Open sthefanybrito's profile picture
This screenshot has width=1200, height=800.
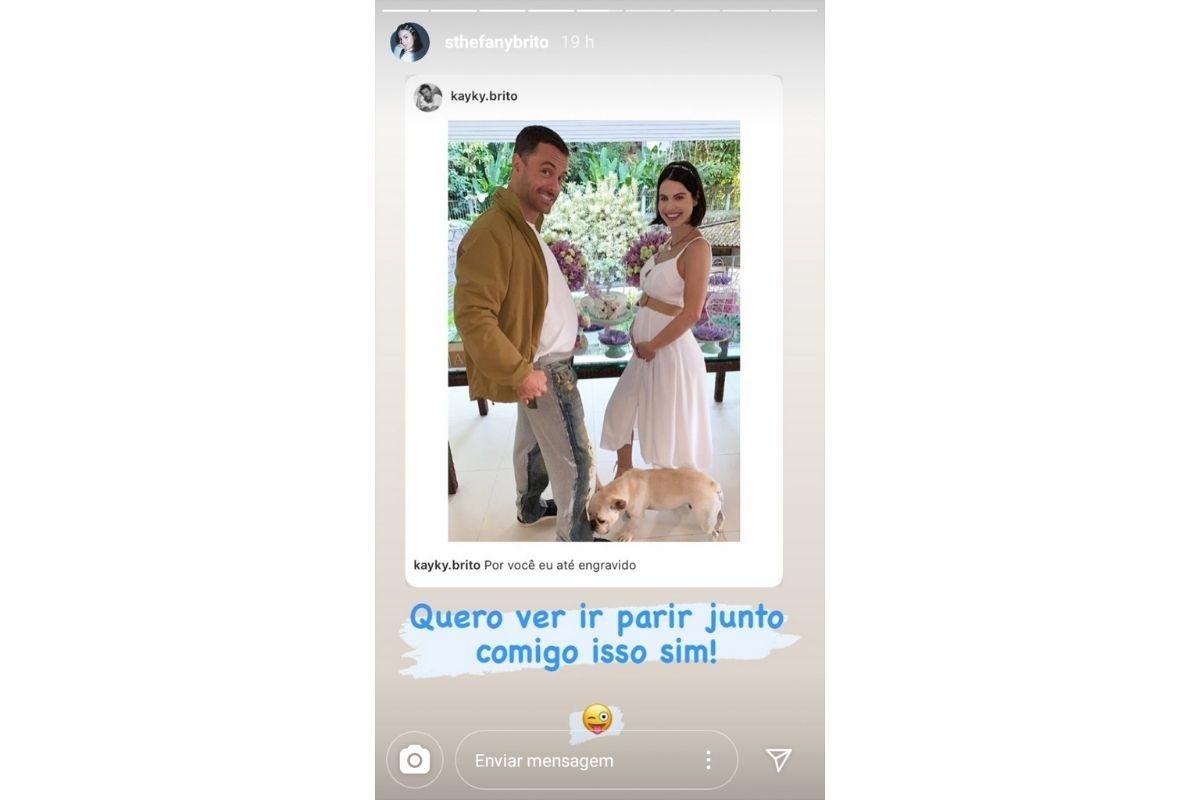click(x=410, y=42)
